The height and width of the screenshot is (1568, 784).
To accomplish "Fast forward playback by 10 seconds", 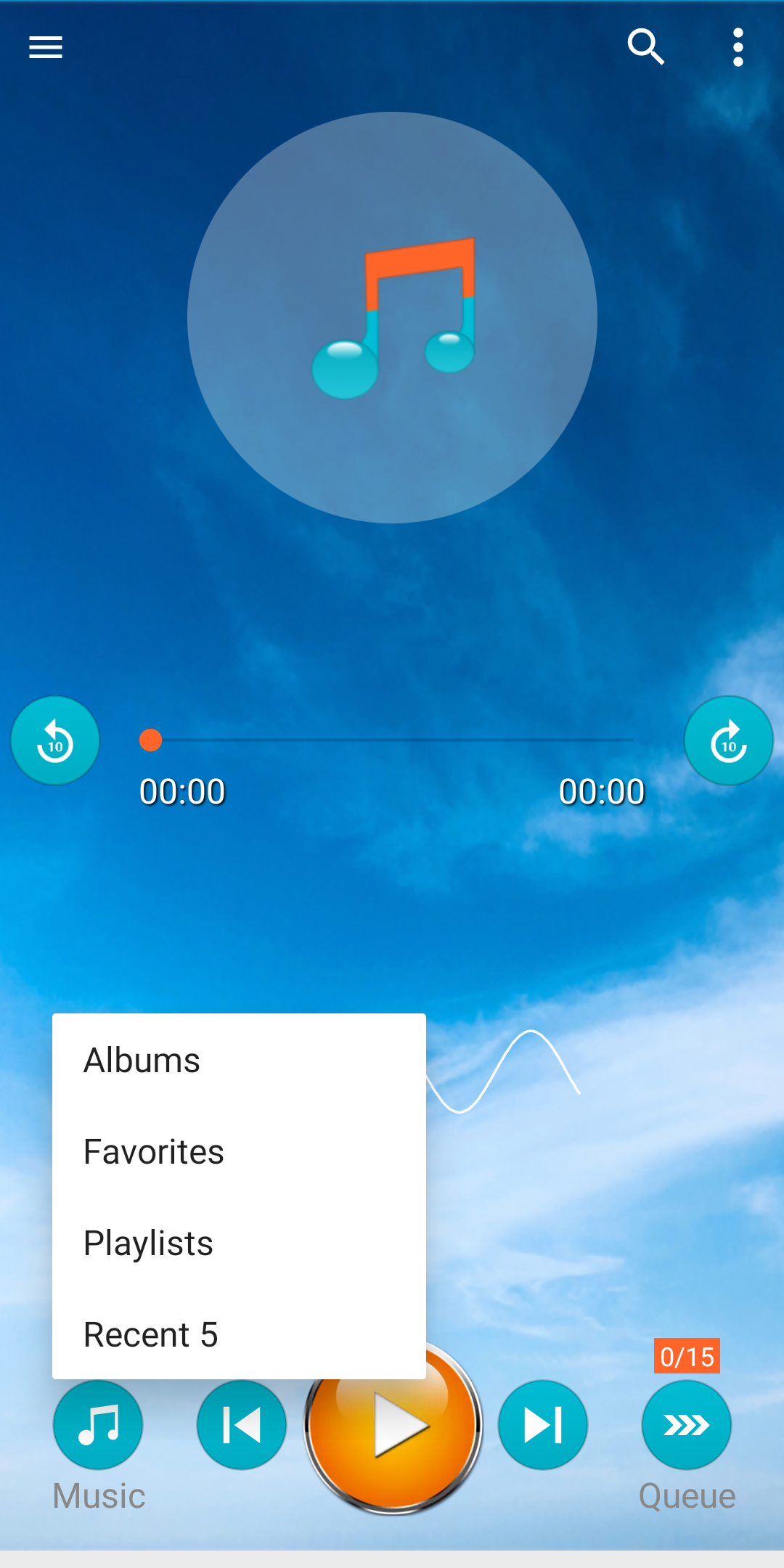I will coord(729,740).
